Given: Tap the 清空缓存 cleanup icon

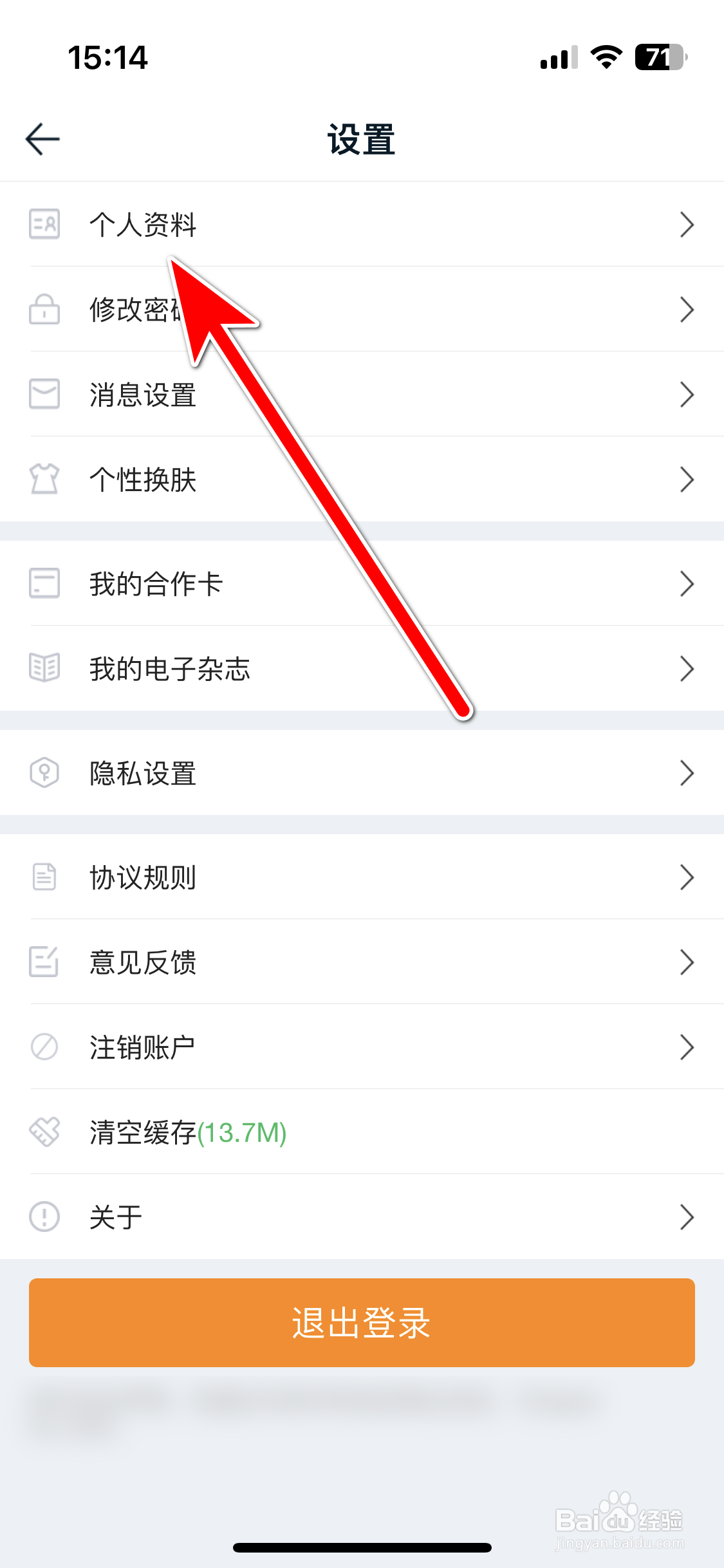Looking at the screenshot, I should coord(43,1131).
